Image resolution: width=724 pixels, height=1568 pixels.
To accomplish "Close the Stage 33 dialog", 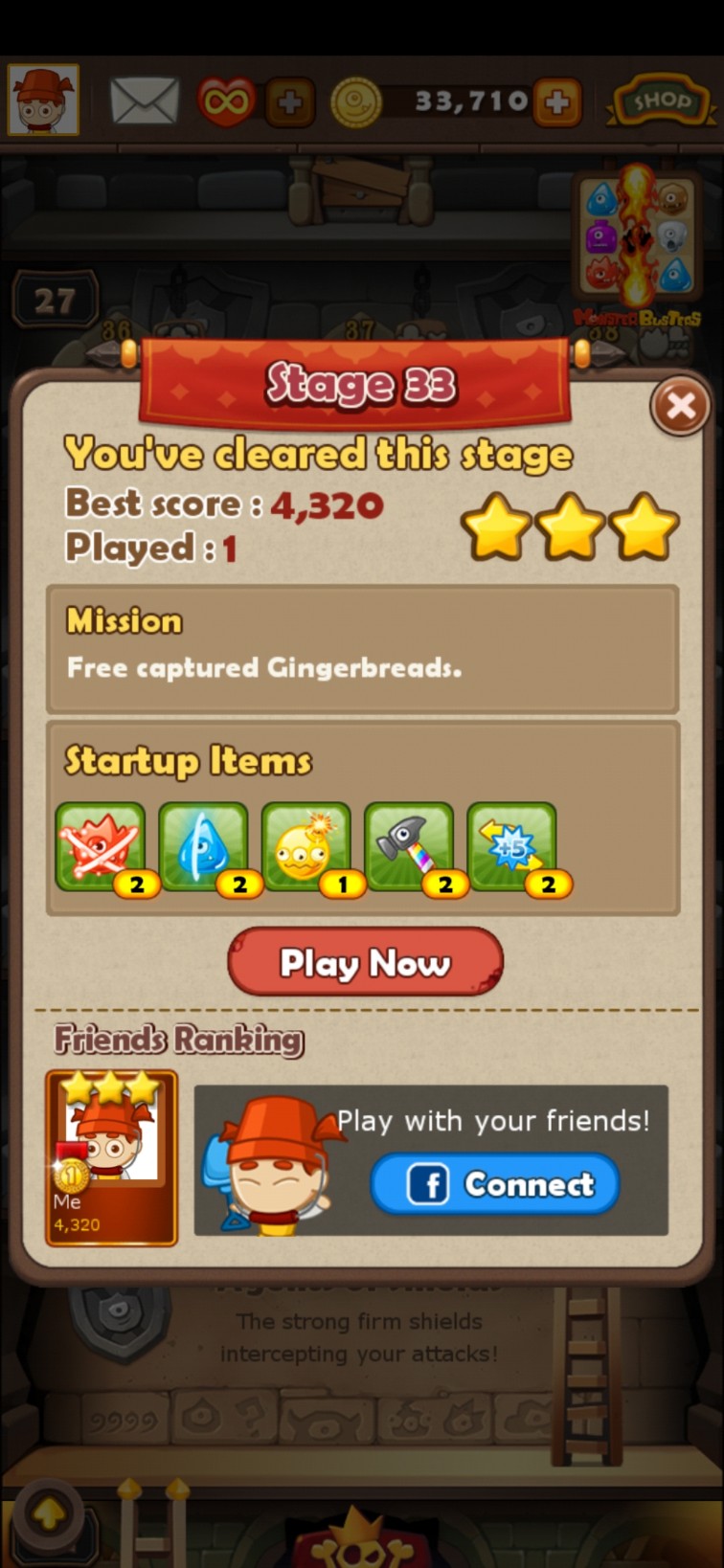I will point(680,407).
